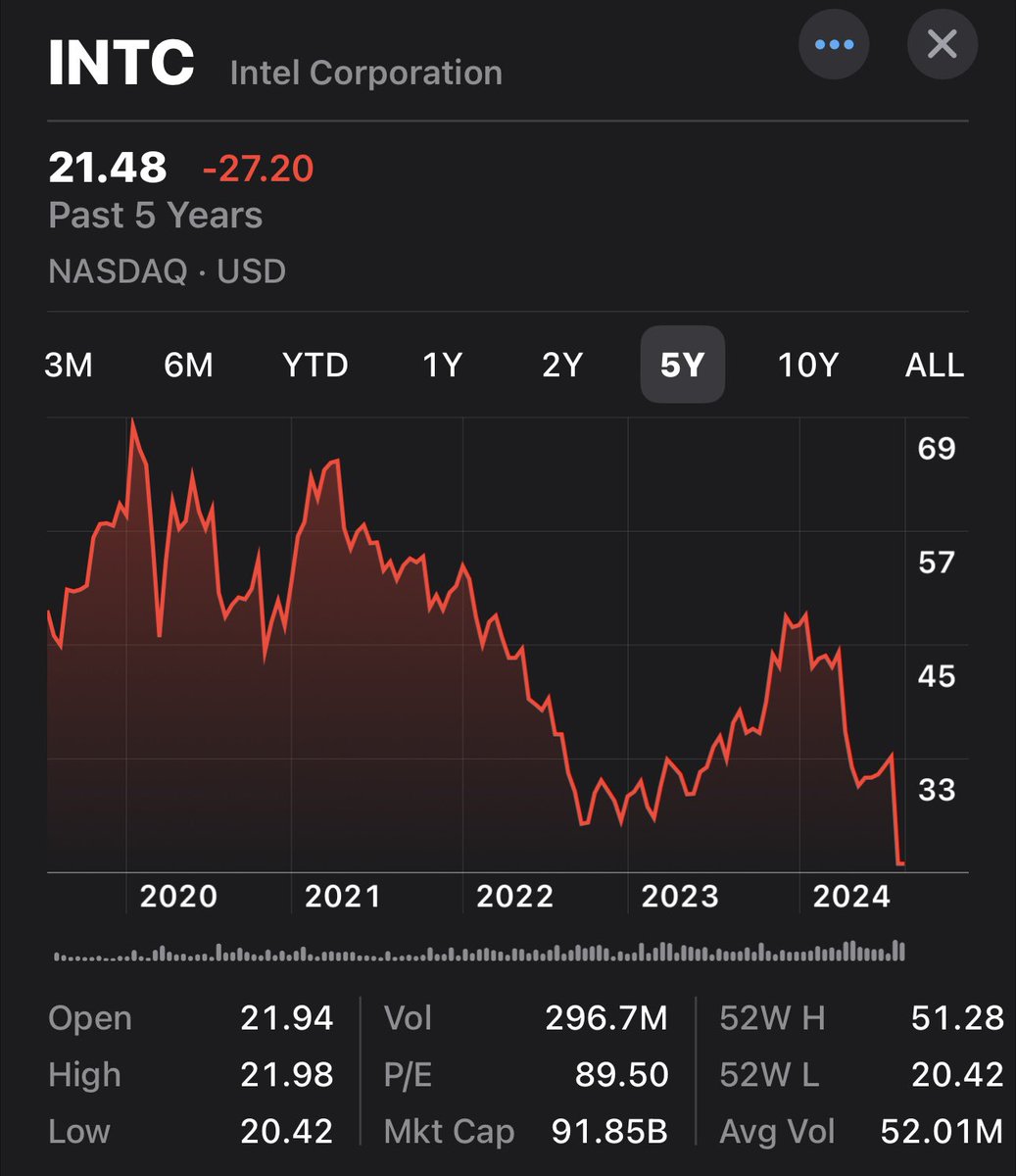Screen dimensions: 1016x1176
Task: Select the 6M chart range
Action: pos(188,365)
